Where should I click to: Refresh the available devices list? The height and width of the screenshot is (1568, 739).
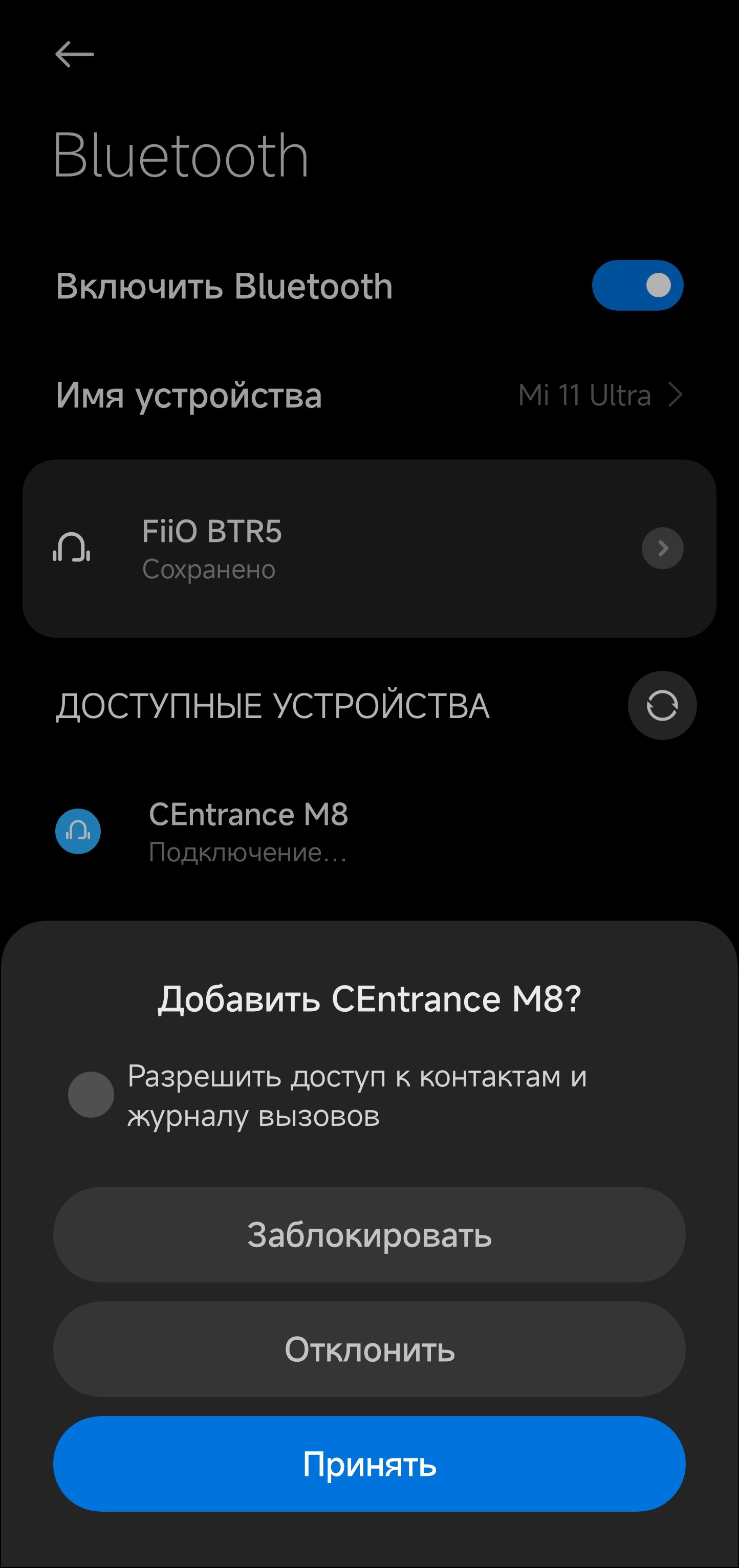(662, 706)
